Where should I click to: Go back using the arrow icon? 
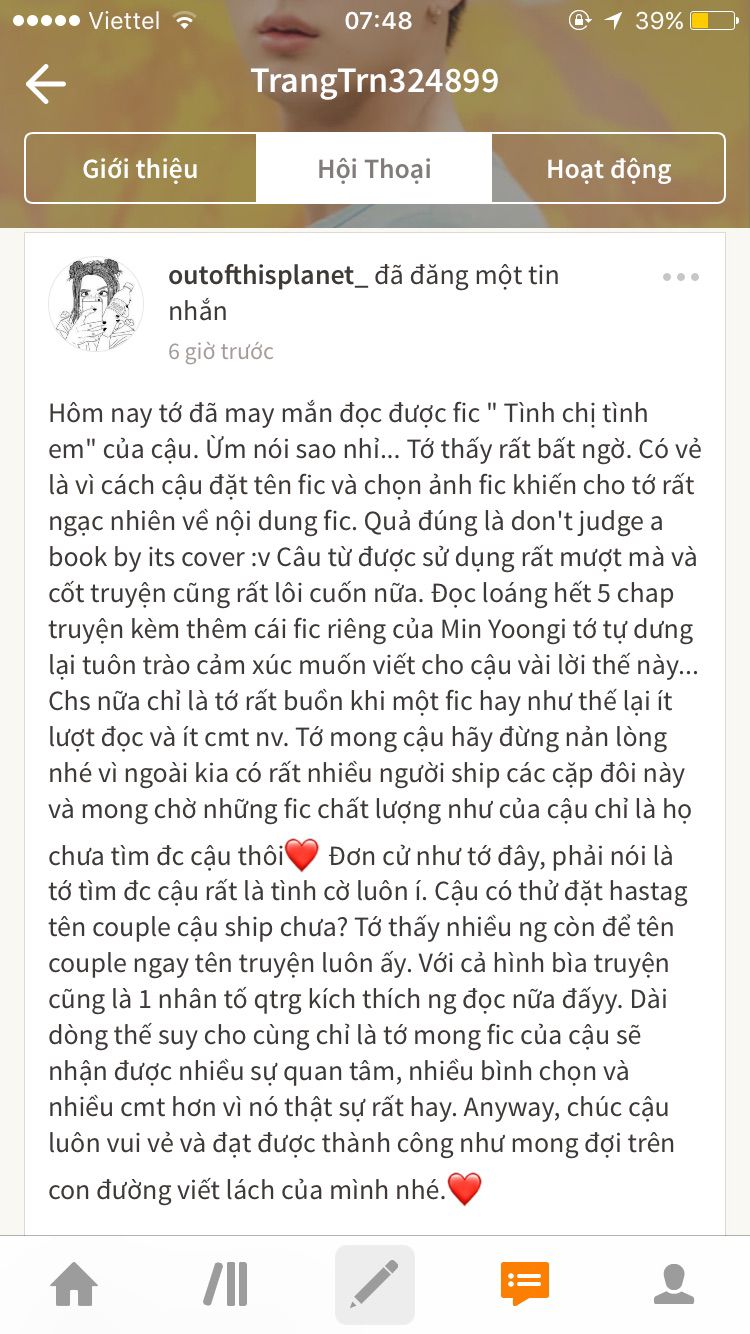45,84
